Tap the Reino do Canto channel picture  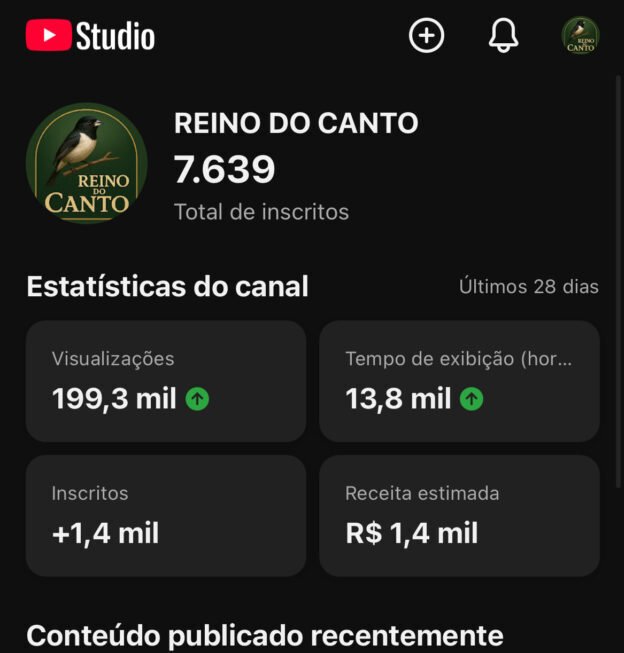[x=86, y=164]
